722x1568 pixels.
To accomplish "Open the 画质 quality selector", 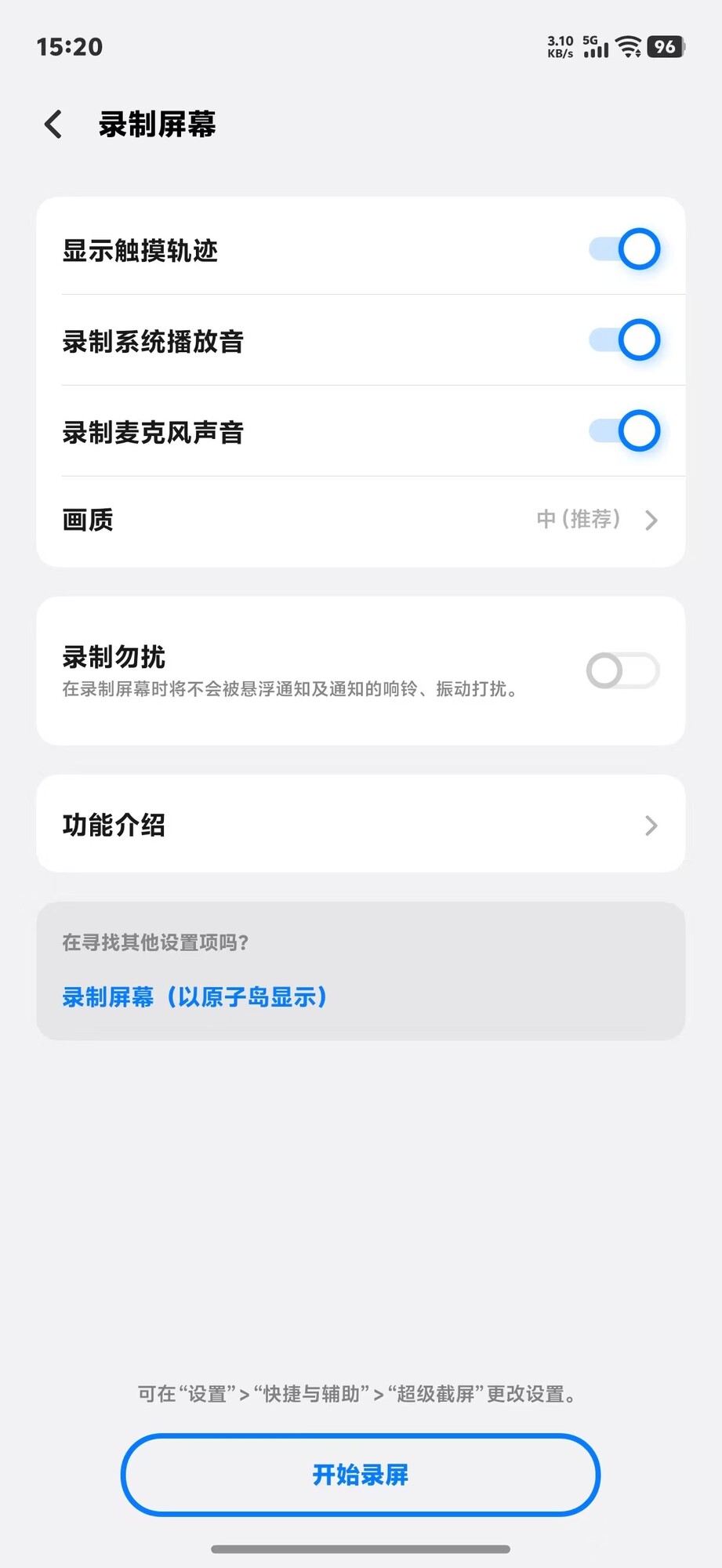I will point(361,520).
